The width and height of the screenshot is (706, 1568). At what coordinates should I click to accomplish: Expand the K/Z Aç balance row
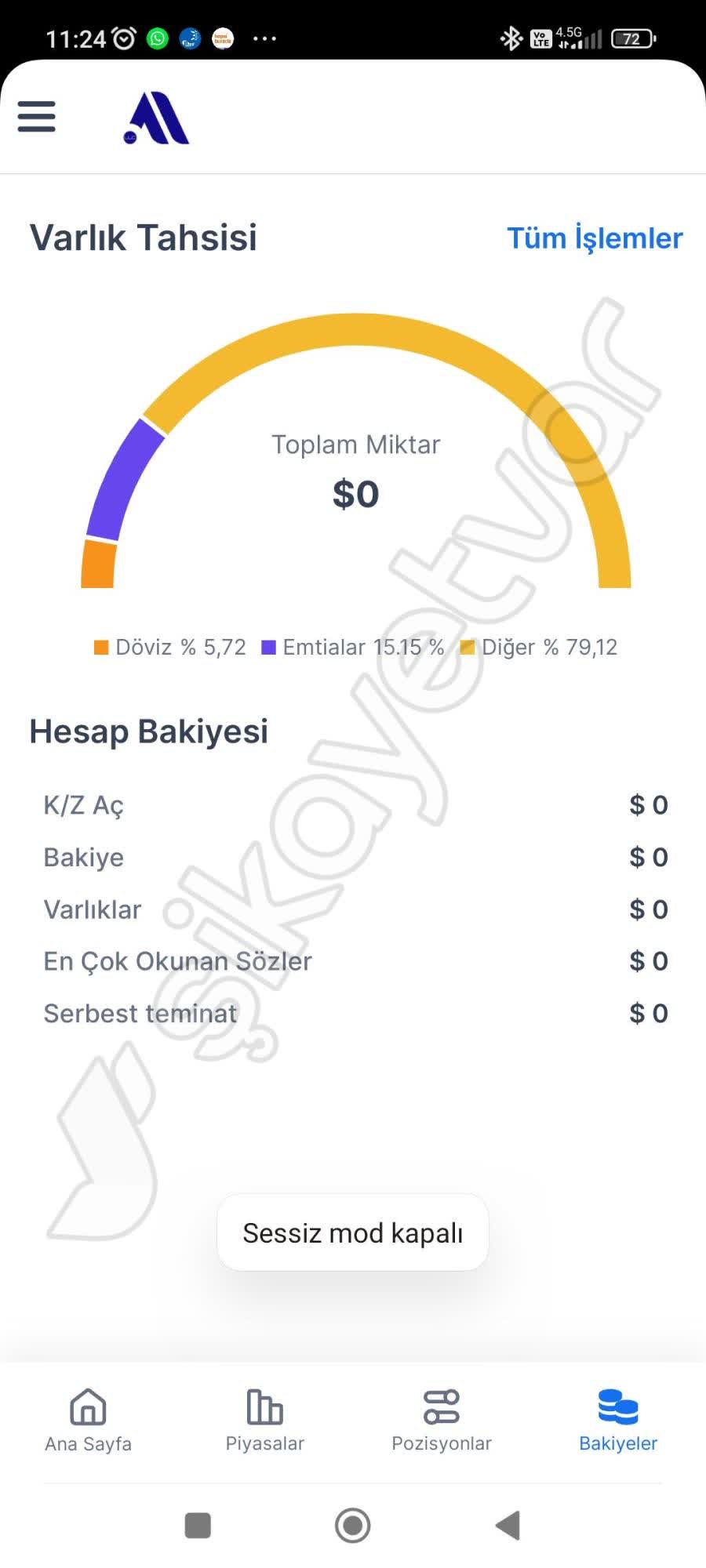[x=353, y=804]
